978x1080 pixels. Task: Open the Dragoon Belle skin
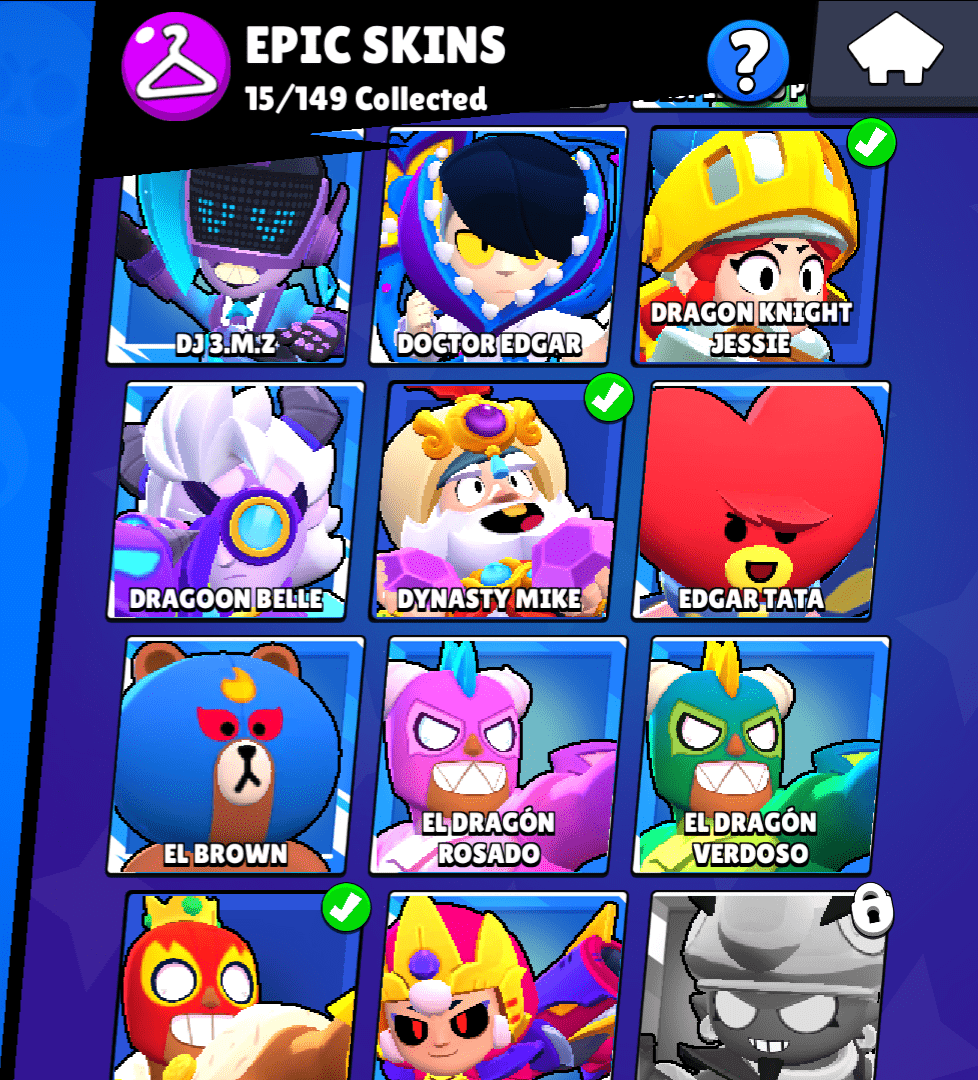click(x=236, y=500)
